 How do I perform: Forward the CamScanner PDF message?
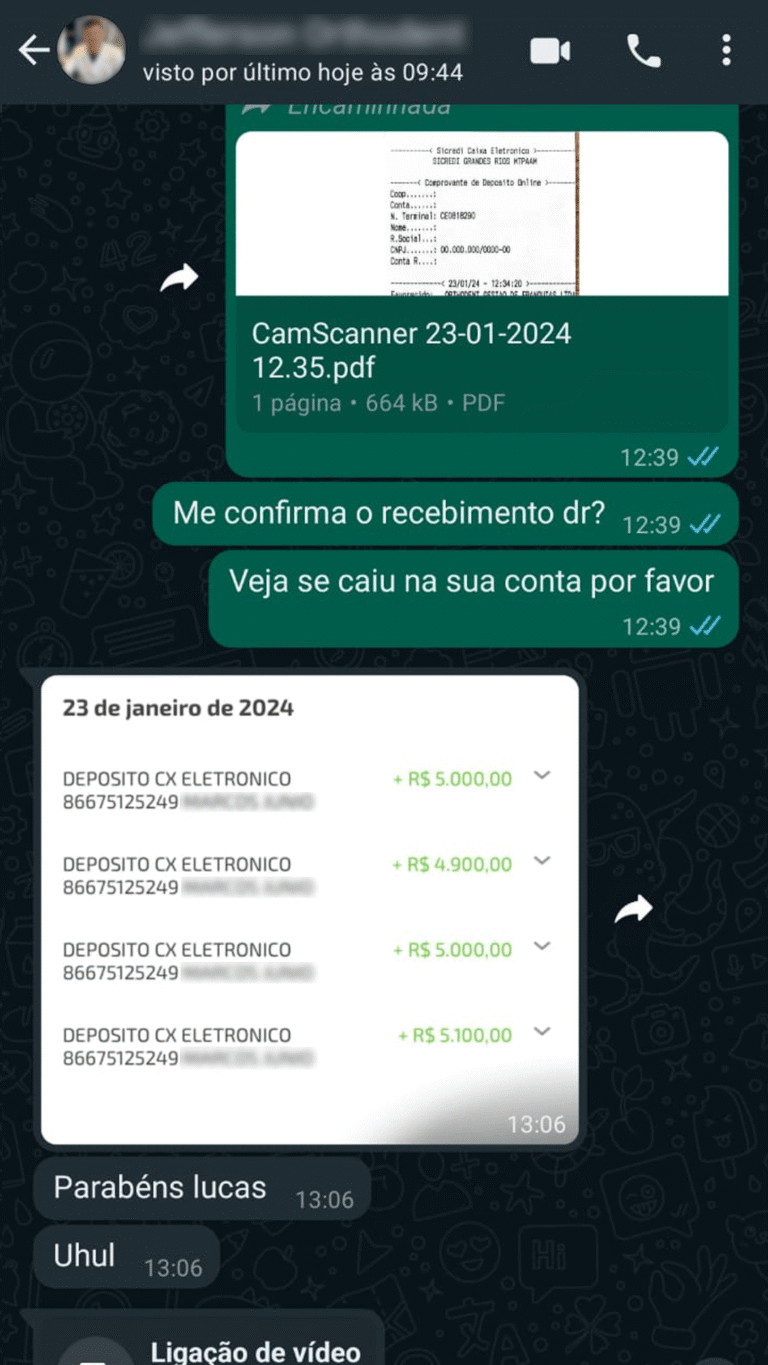click(180, 280)
